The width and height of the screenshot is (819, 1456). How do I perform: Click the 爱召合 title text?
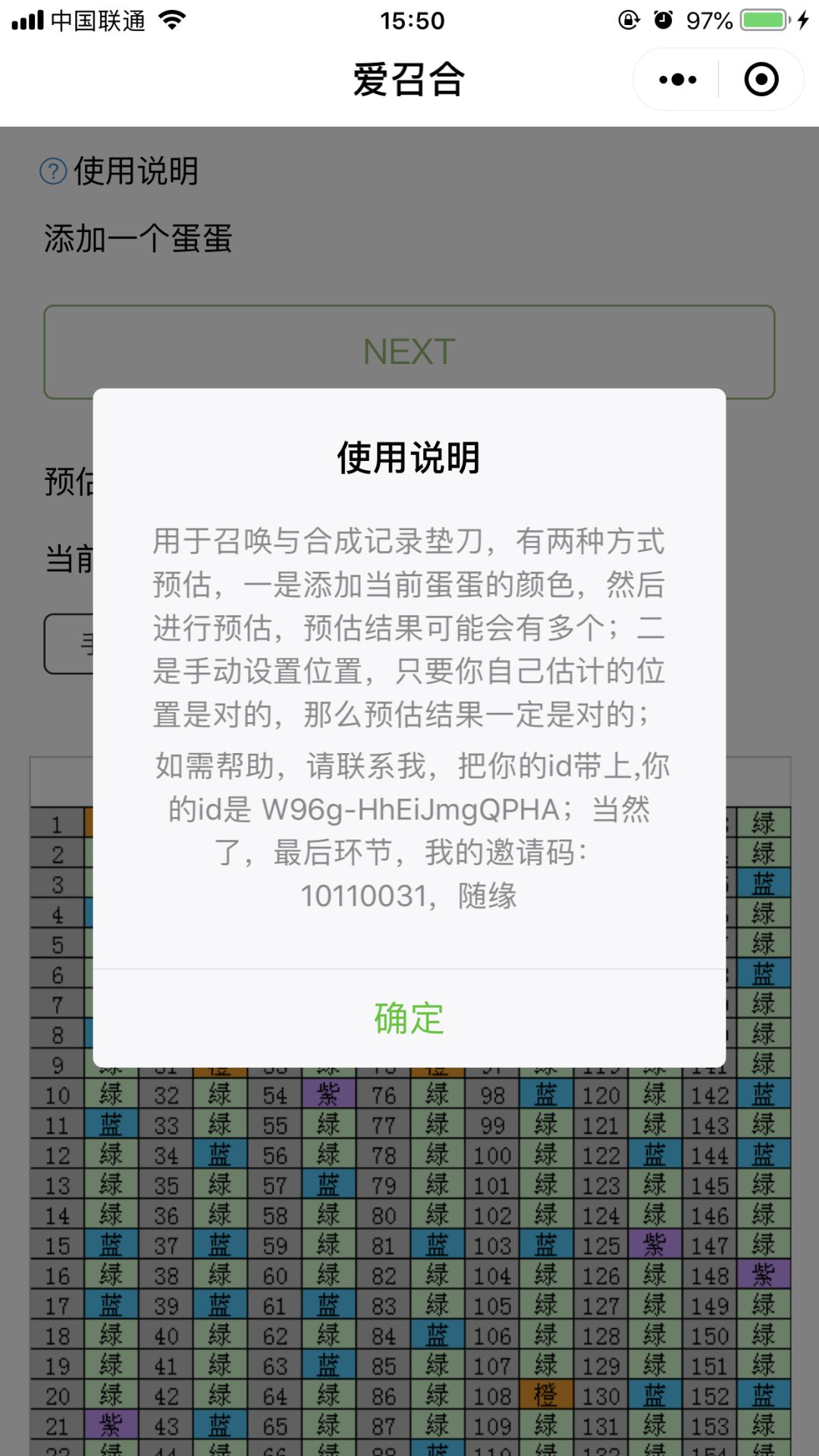tap(409, 79)
